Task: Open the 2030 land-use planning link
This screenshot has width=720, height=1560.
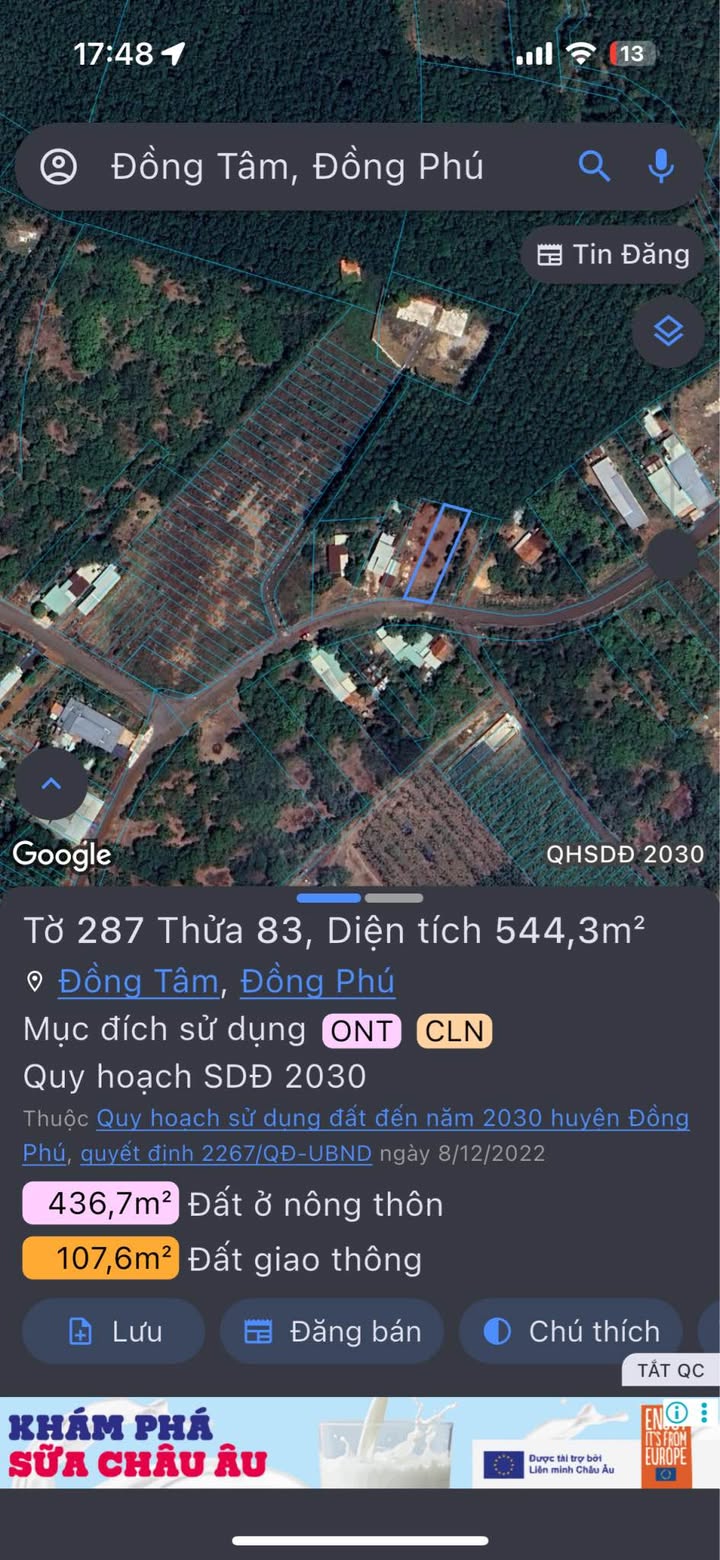Action: 392,1118
